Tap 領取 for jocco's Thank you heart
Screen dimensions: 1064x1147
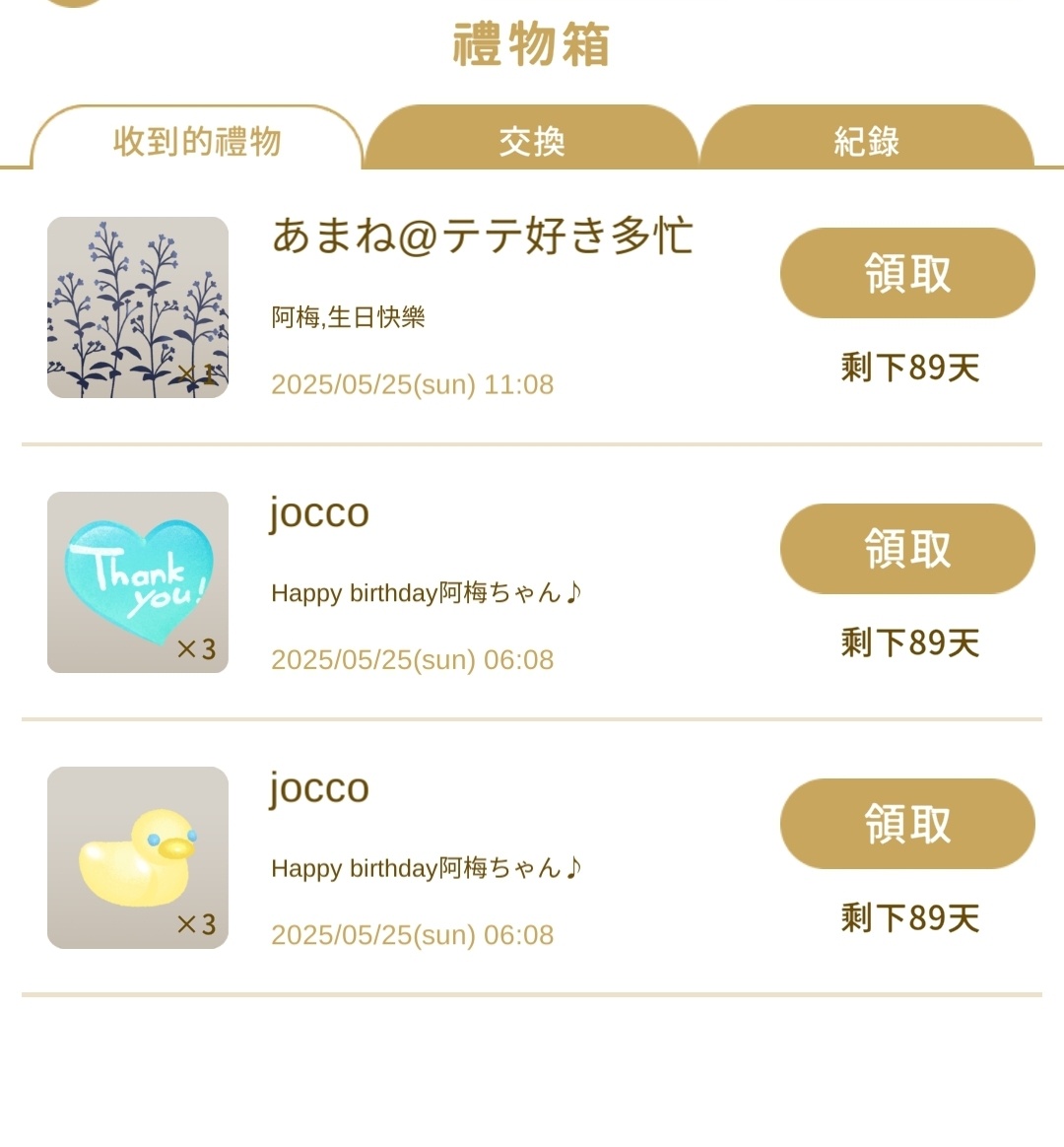pyautogui.click(x=906, y=549)
